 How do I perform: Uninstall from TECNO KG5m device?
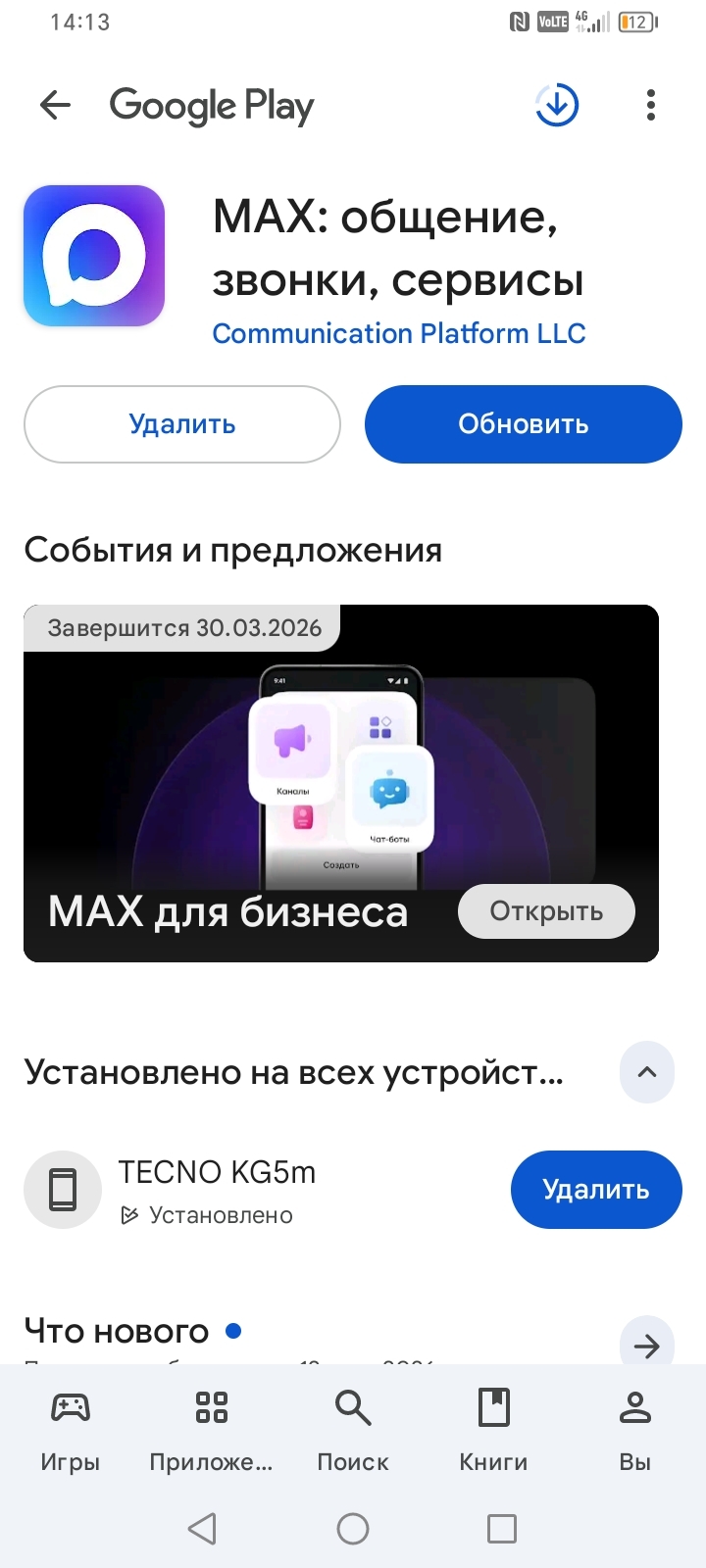click(x=596, y=1190)
